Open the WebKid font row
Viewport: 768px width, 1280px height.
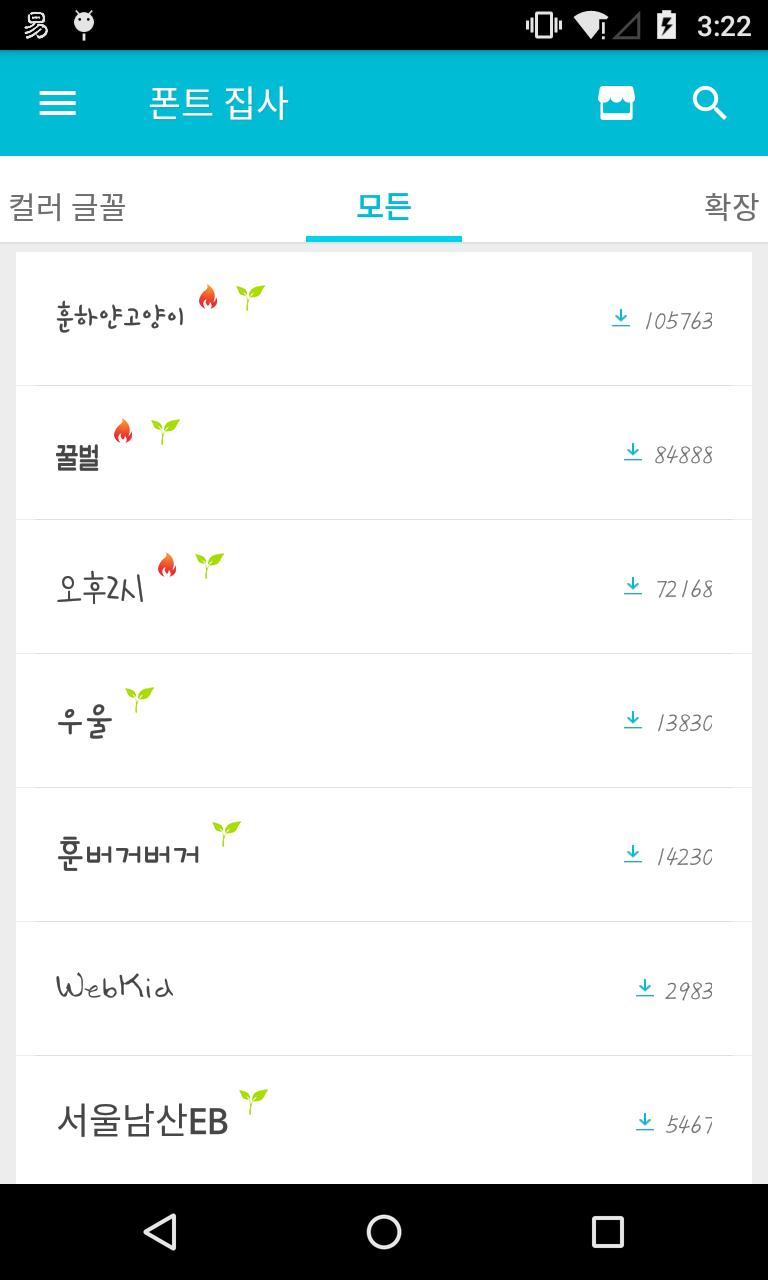point(384,989)
